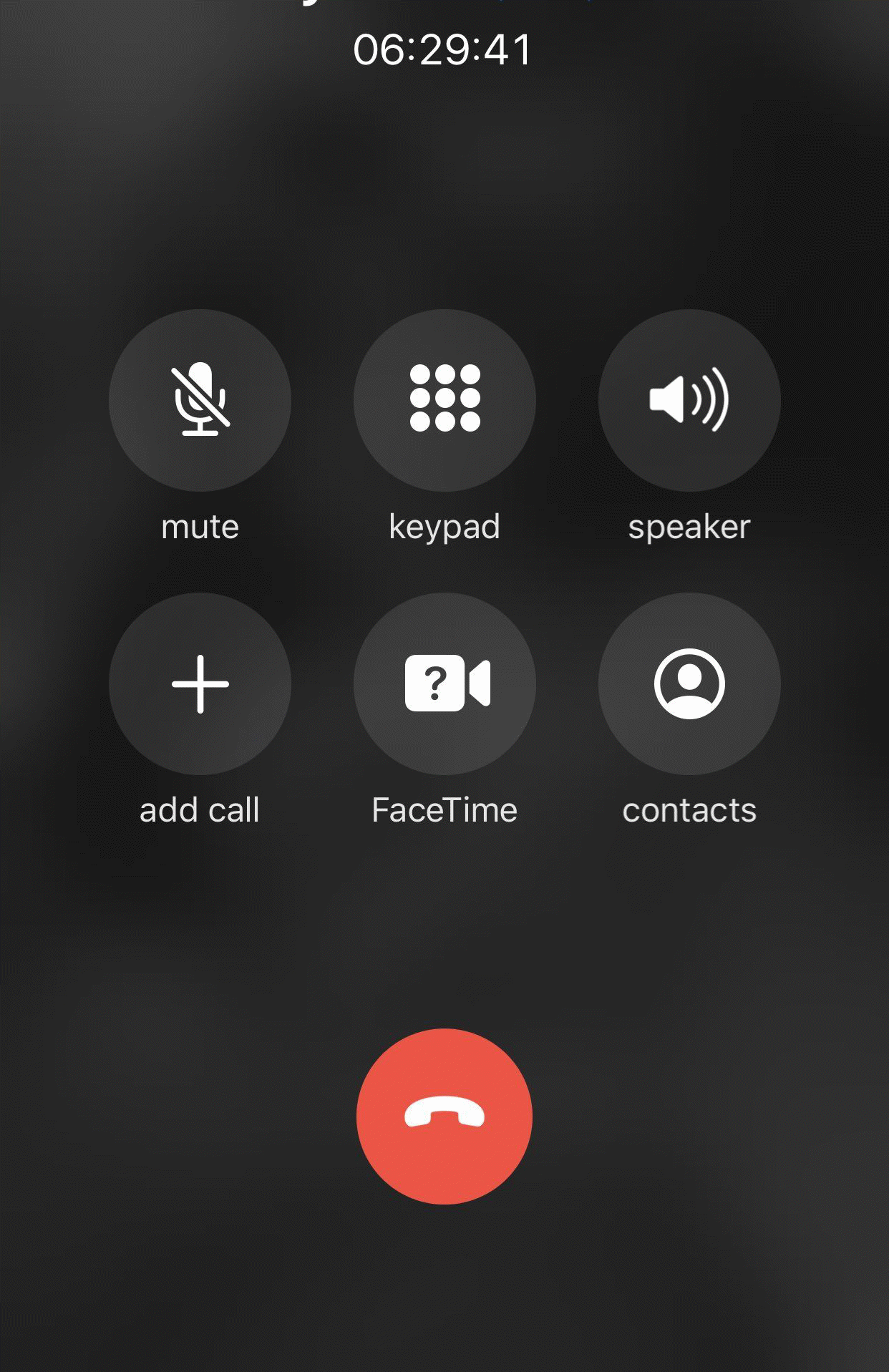Tap the add call plus icon
Screen dimensions: 889x1372
coord(201,684)
